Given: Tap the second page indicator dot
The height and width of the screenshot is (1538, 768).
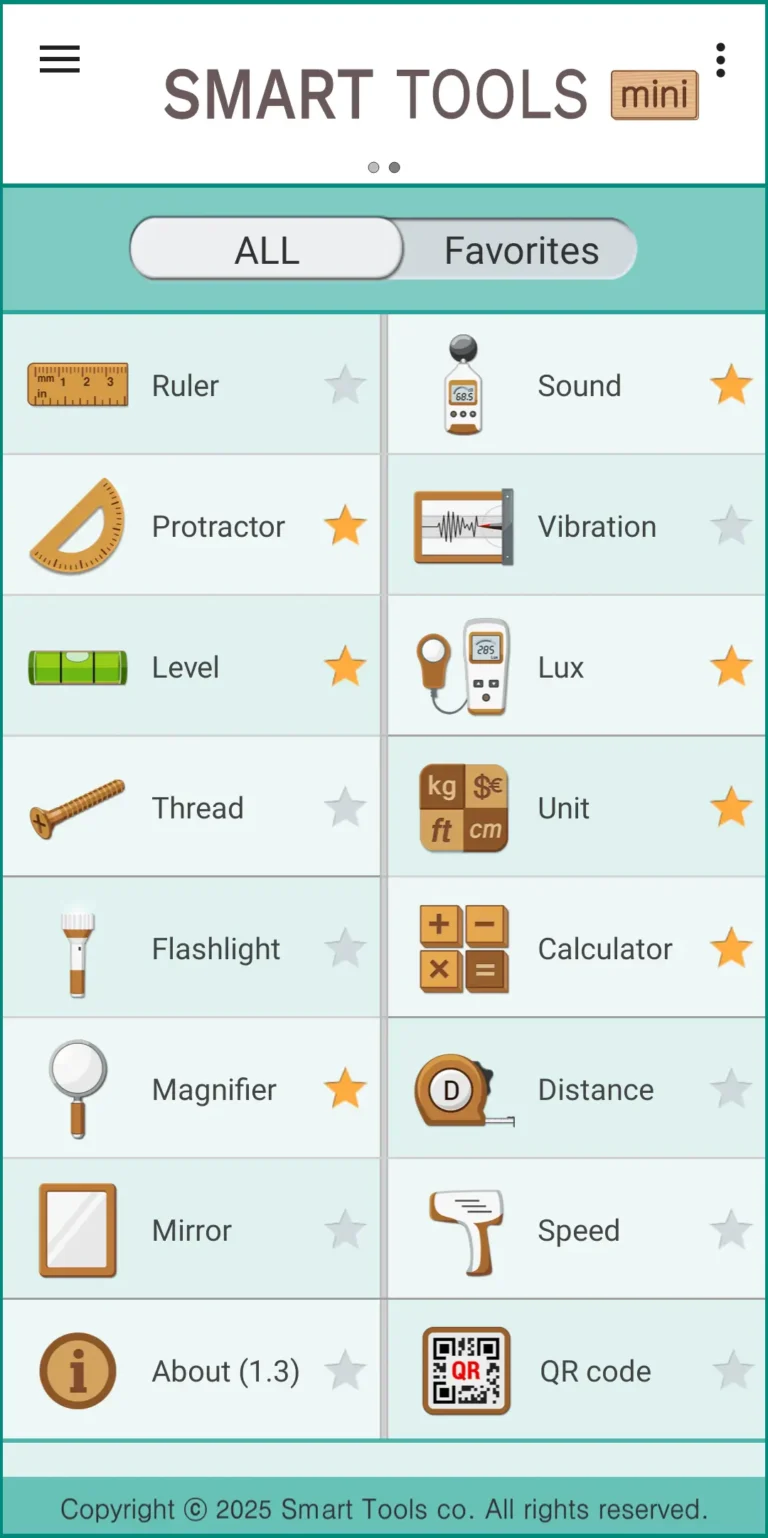Looking at the screenshot, I should point(394,167).
